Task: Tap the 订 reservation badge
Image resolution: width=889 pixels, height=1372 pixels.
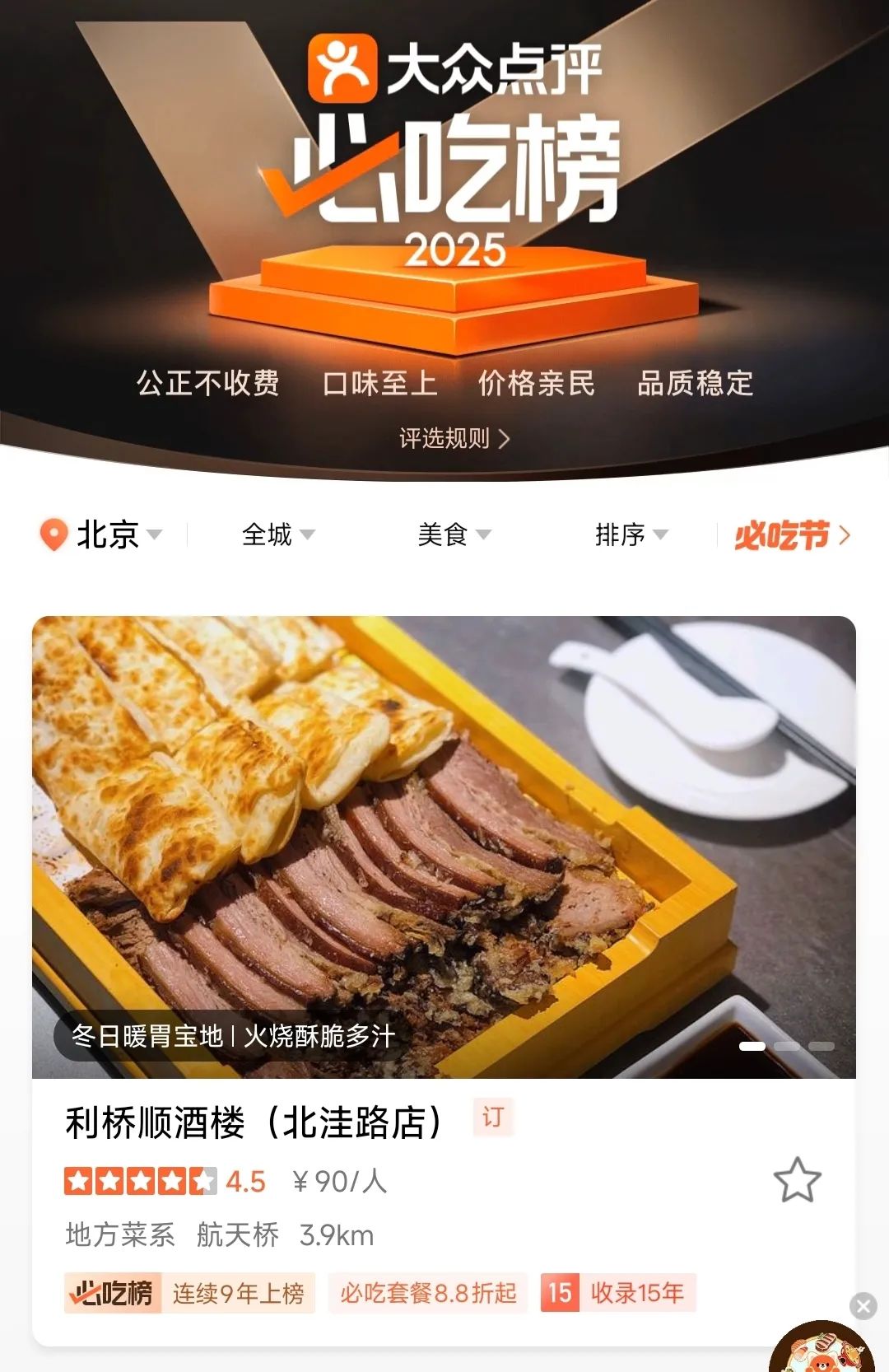Action: (x=493, y=1118)
